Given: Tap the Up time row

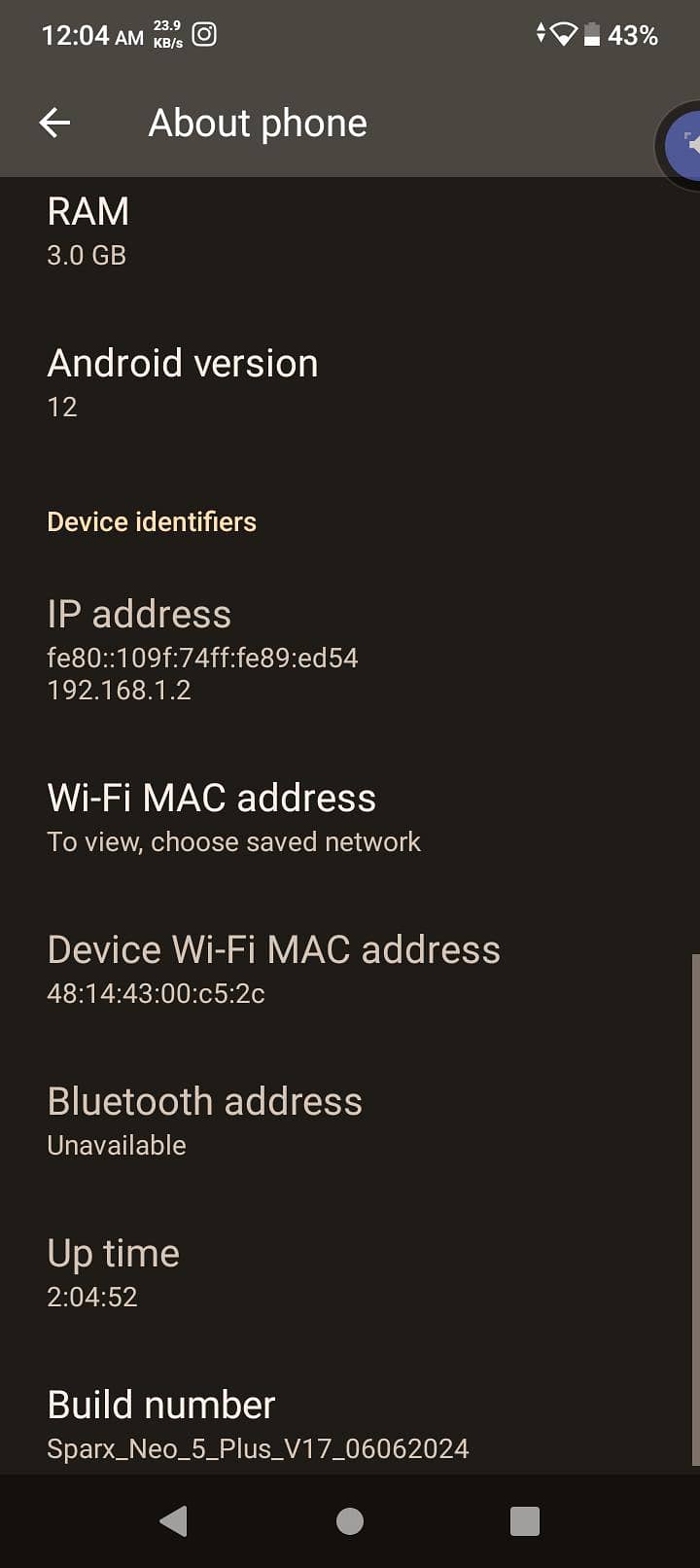Looking at the screenshot, I should (x=350, y=1272).
